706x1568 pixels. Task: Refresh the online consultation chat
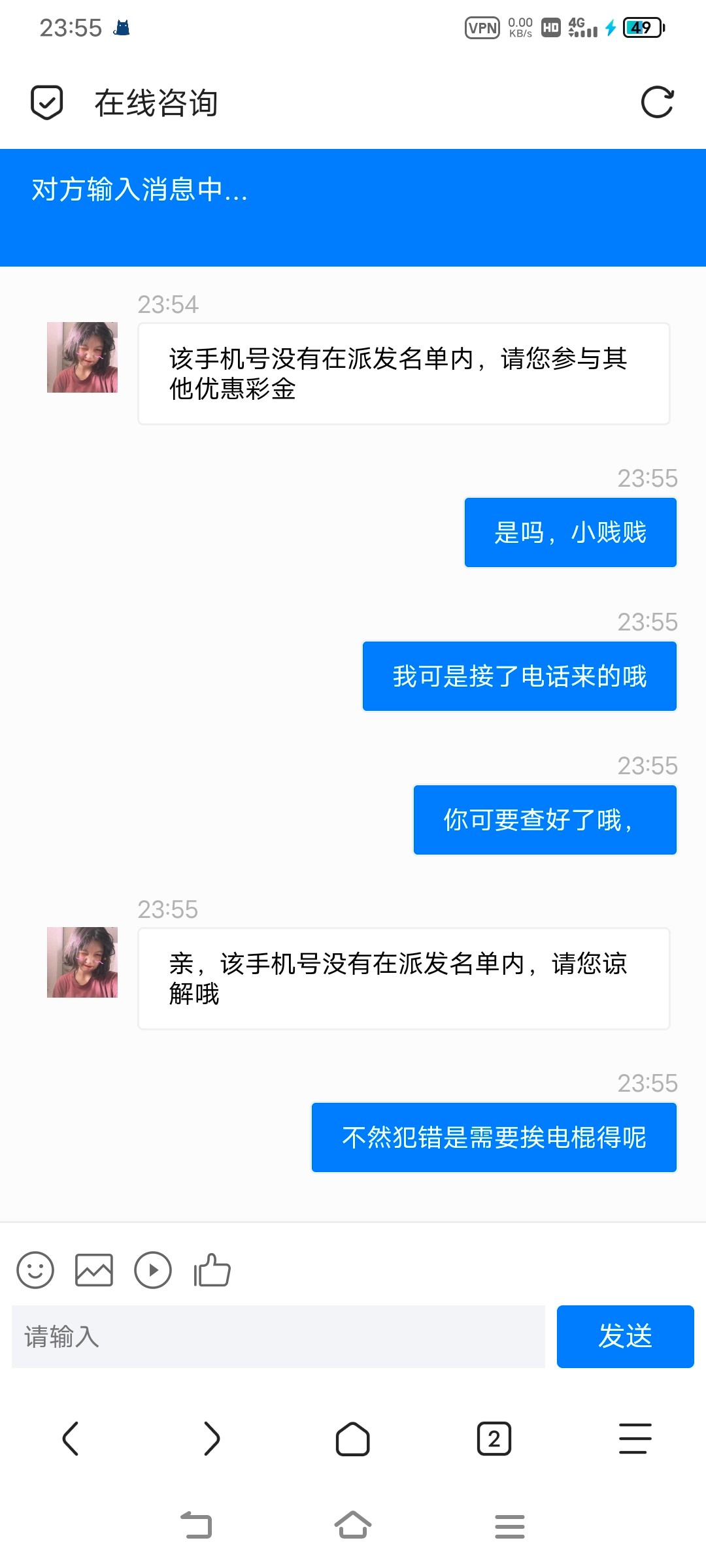(657, 103)
